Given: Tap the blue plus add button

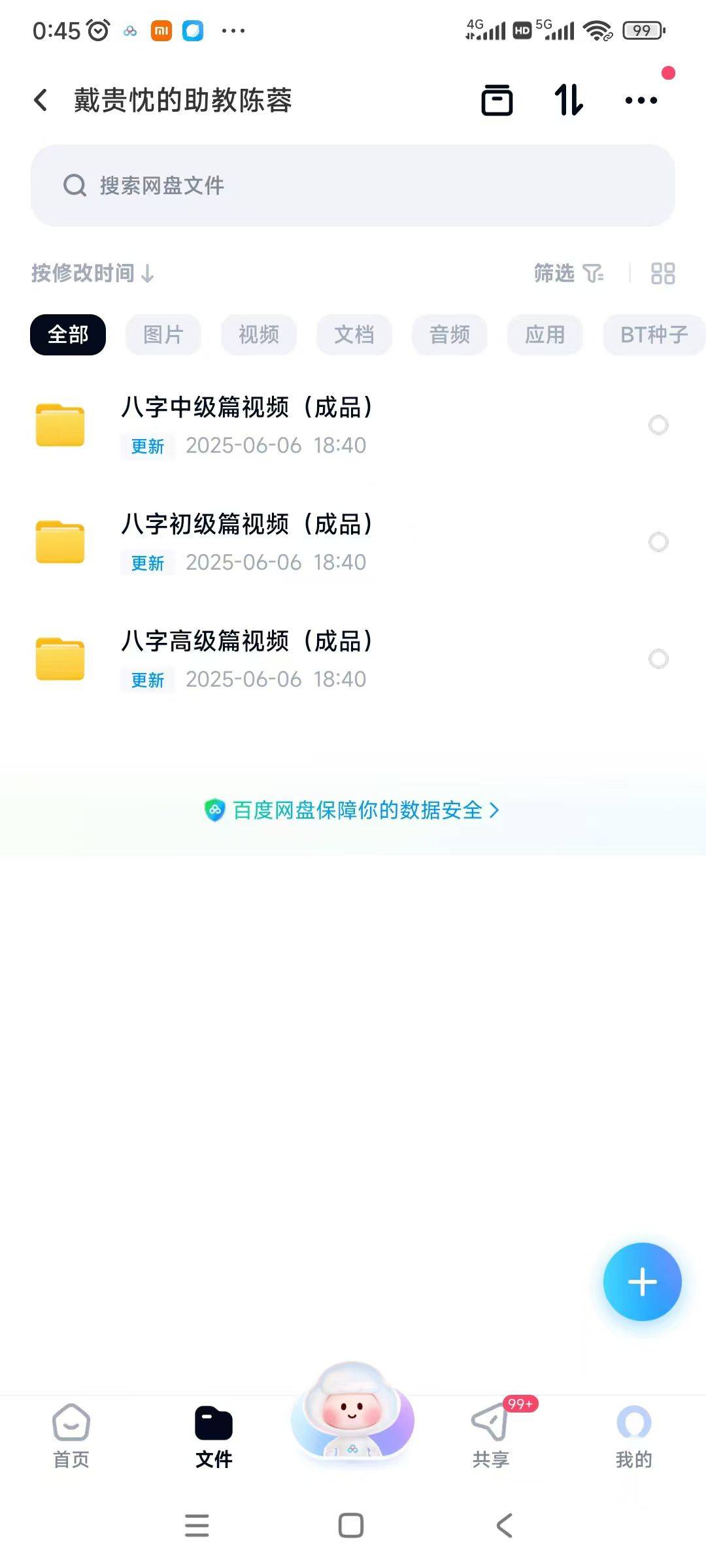Looking at the screenshot, I should (x=642, y=1282).
